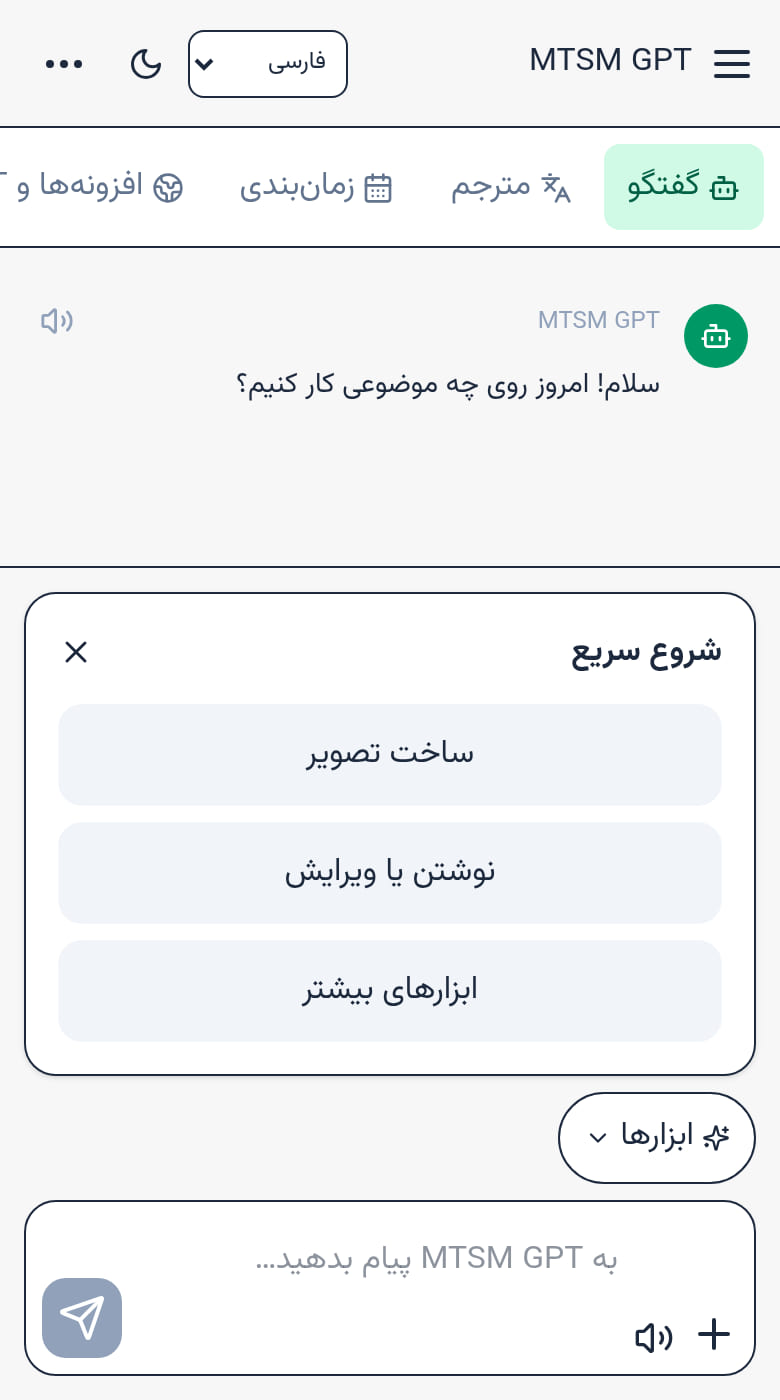Open the hamburger drawer menu
The width and height of the screenshot is (780, 1400).
pos(732,63)
